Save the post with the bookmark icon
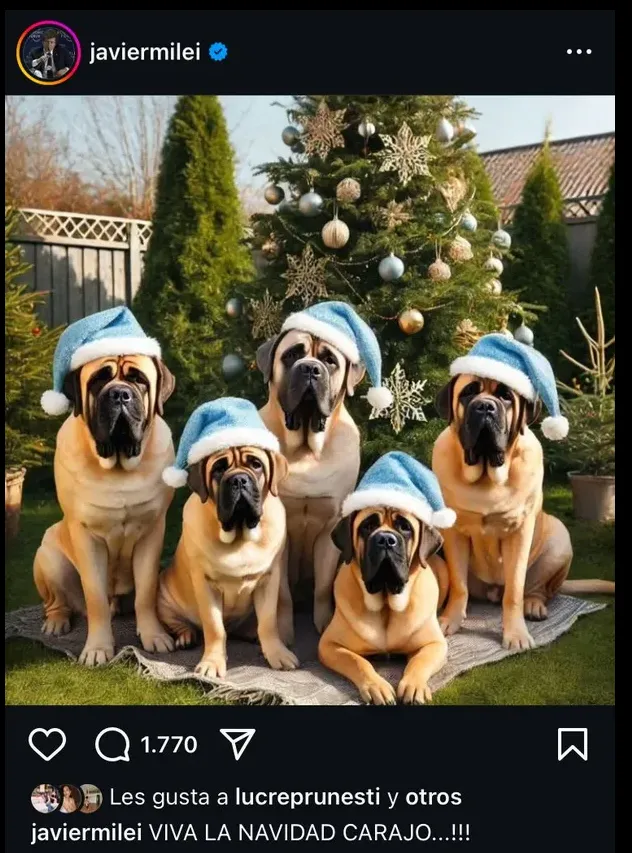The width and height of the screenshot is (632, 853). click(x=572, y=744)
